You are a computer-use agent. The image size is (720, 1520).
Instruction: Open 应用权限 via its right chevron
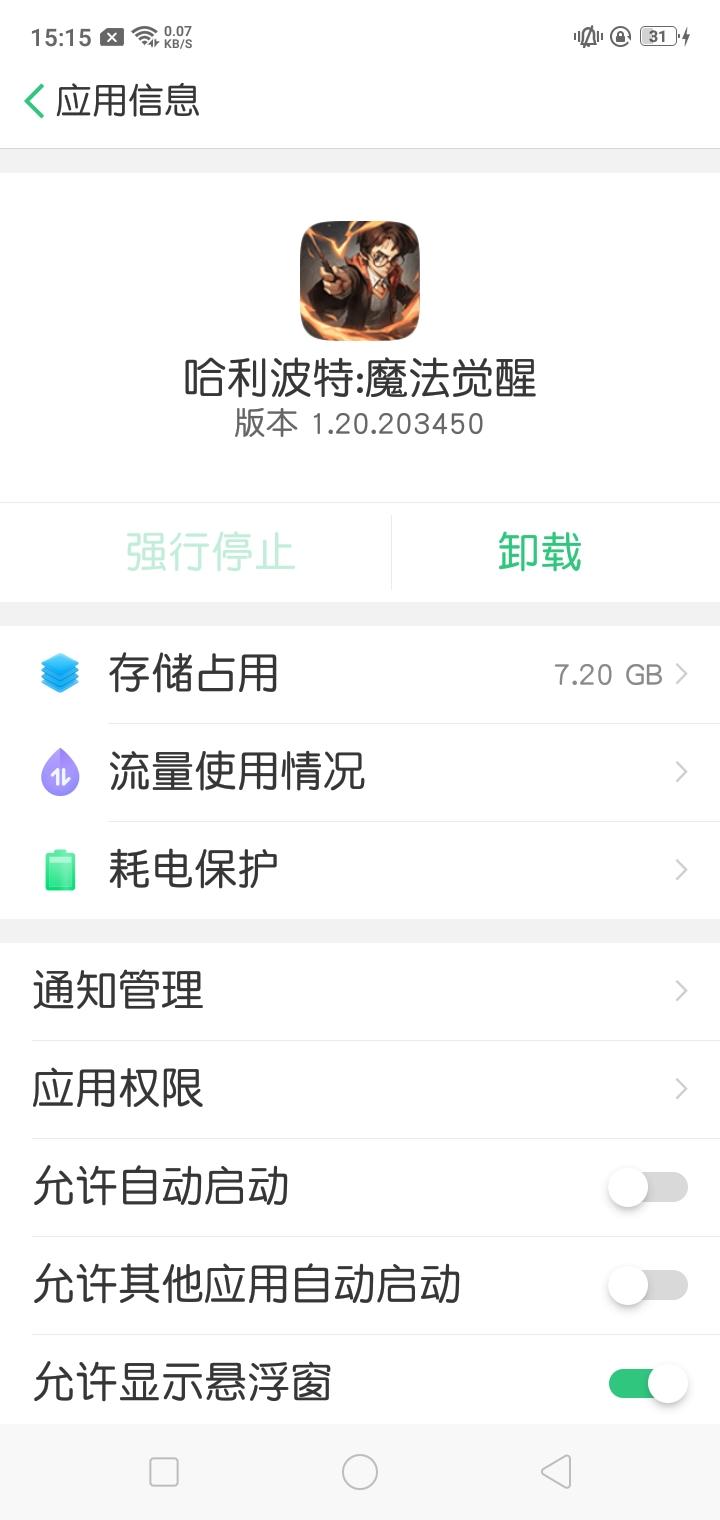pos(681,1089)
